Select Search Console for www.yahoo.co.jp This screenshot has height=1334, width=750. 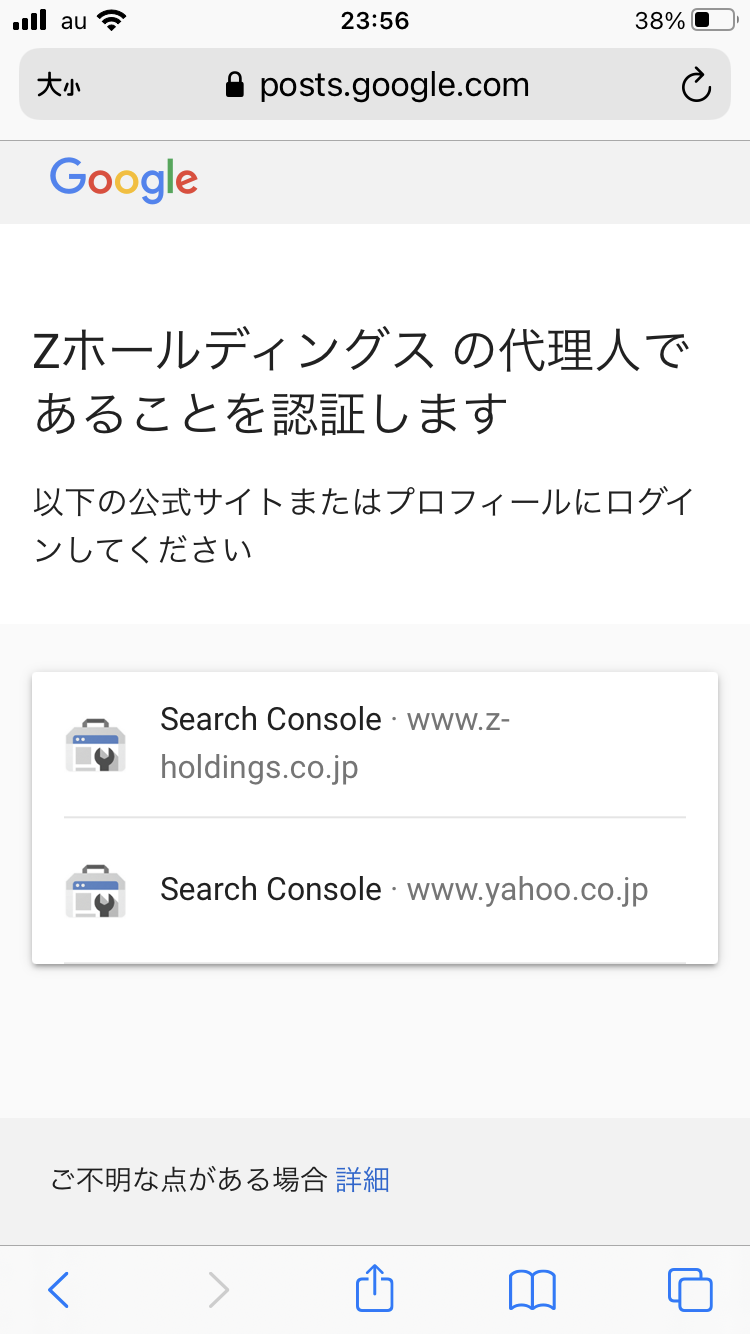tap(374, 889)
